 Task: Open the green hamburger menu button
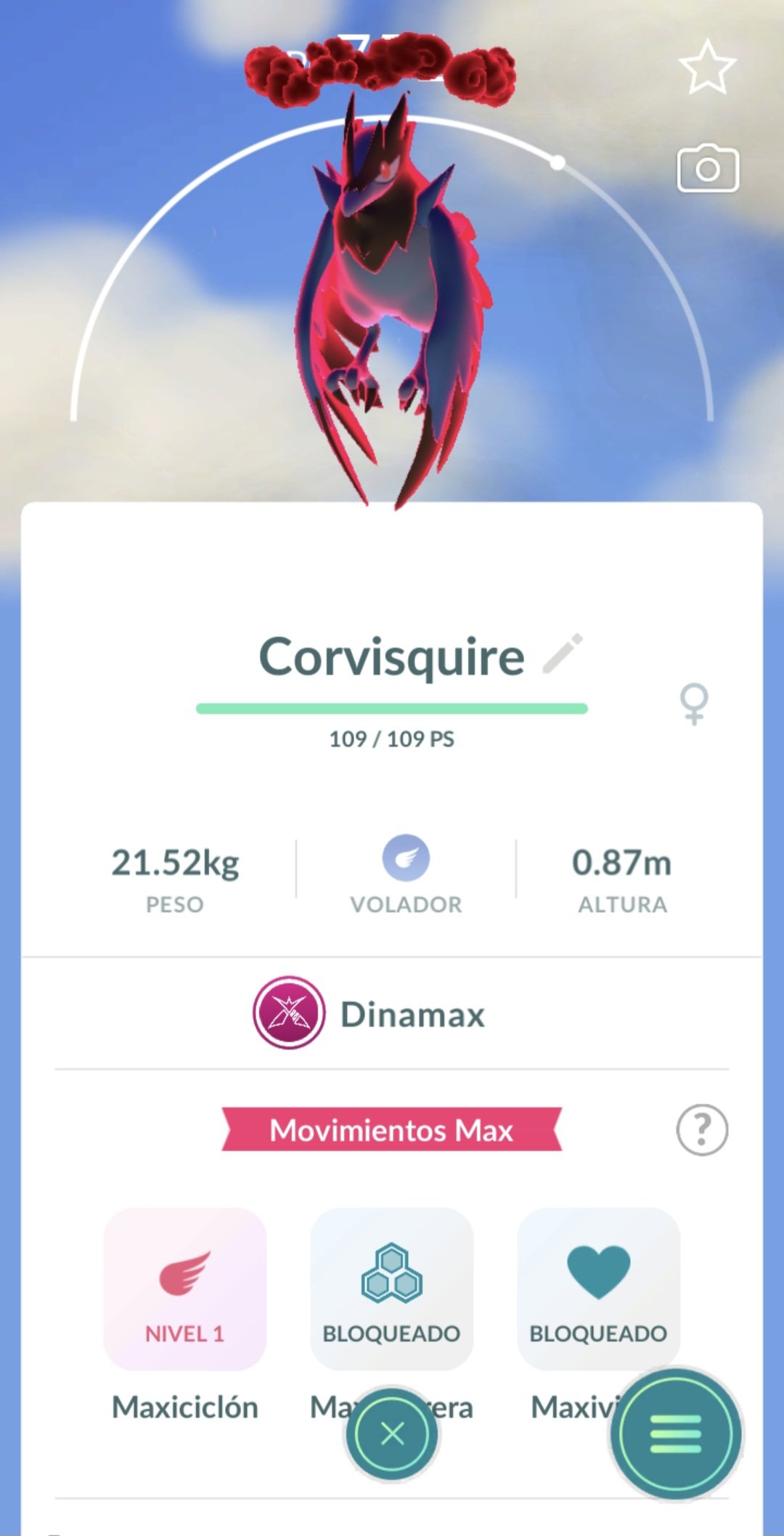coord(676,1434)
